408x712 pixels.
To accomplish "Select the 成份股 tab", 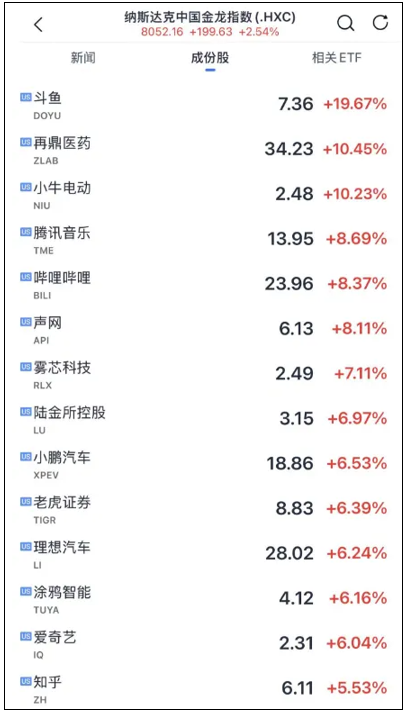I will pyautogui.click(x=210, y=58).
